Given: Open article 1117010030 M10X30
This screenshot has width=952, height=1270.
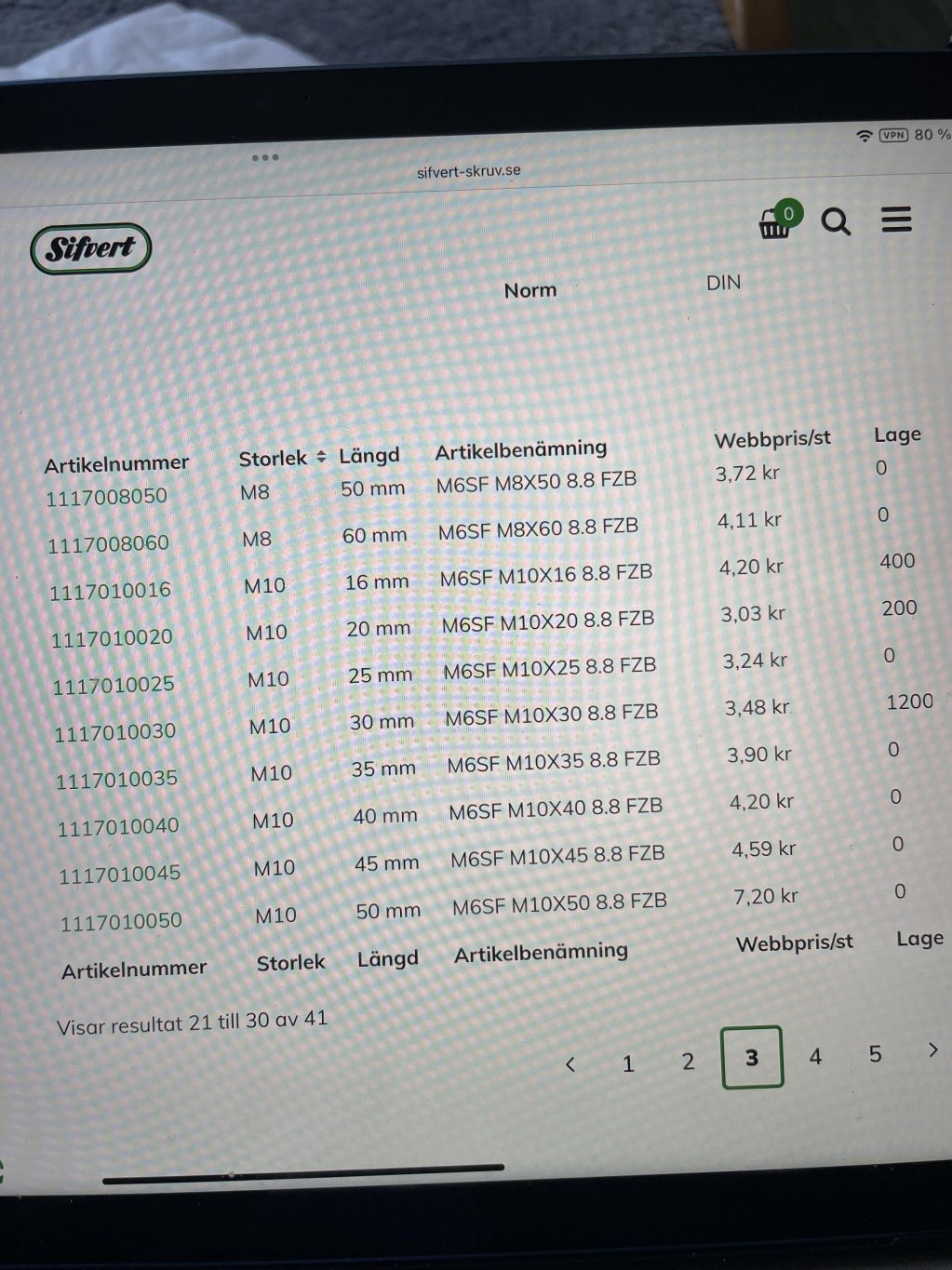Looking at the screenshot, I should coord(114,732).
